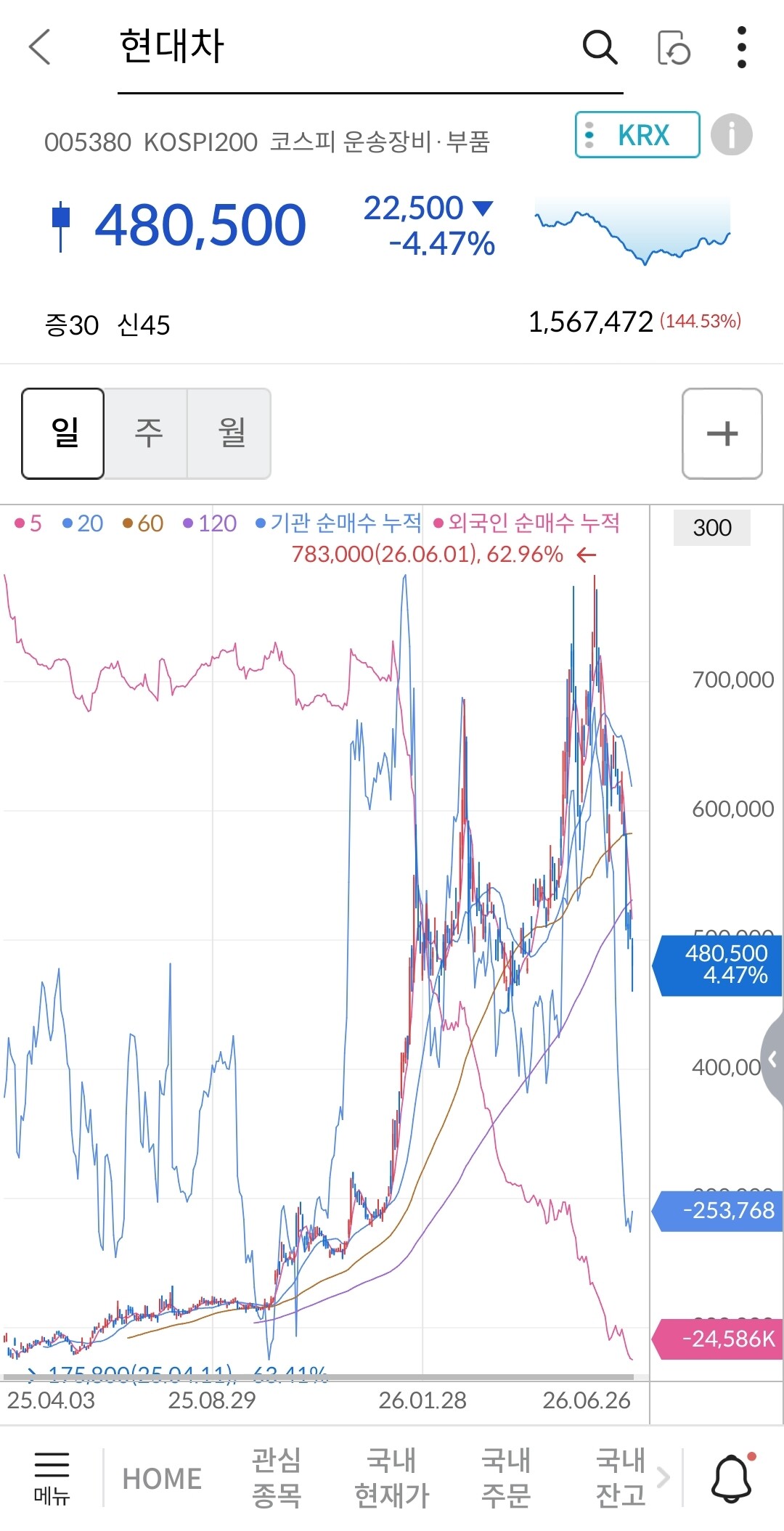
Task: Open the 국내주문 order tab
Action: 506,1477
